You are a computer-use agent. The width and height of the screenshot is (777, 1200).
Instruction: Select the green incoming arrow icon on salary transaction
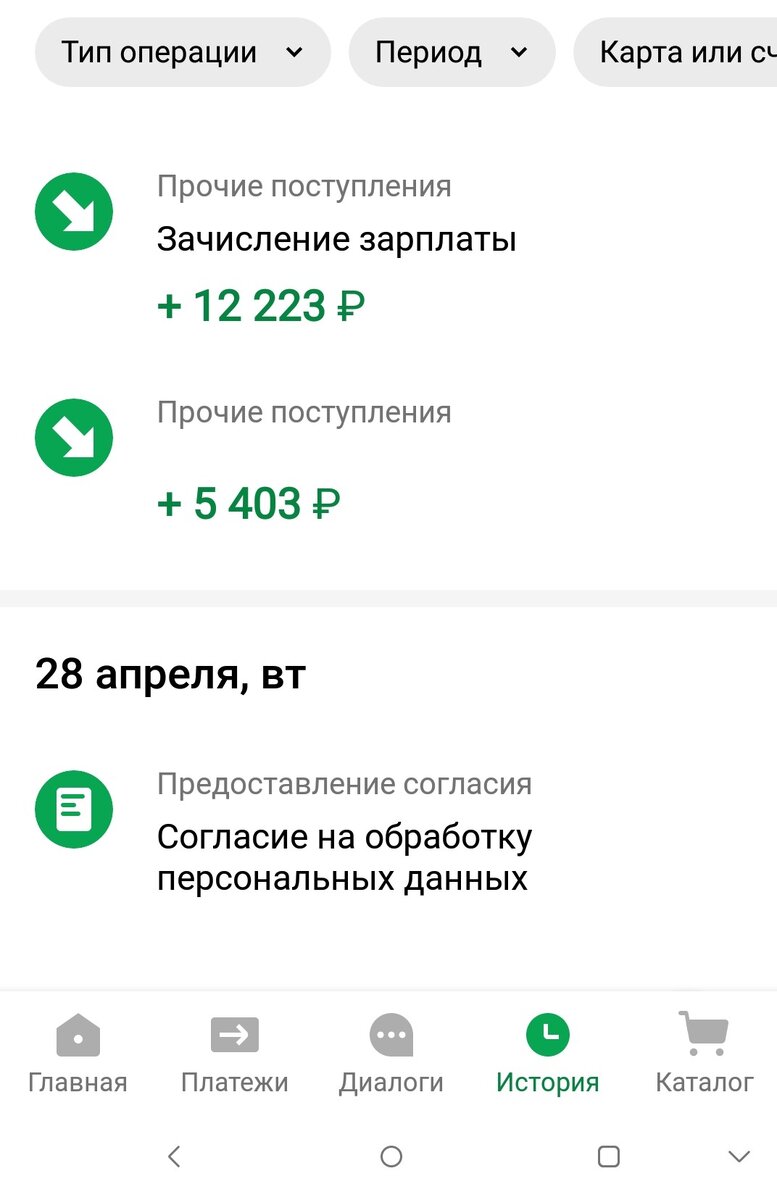pos(73,211)
